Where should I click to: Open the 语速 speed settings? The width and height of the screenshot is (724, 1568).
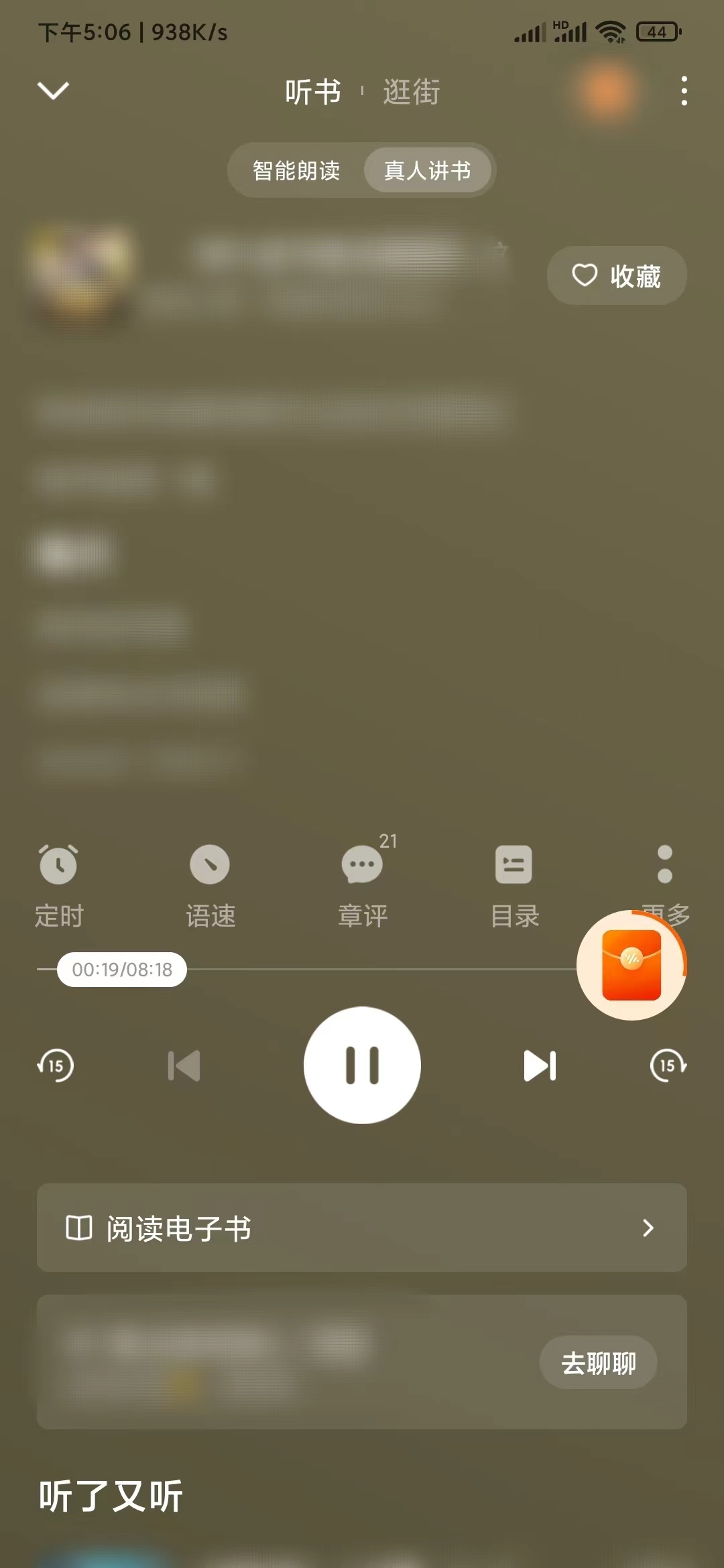(x=210, y=885)
